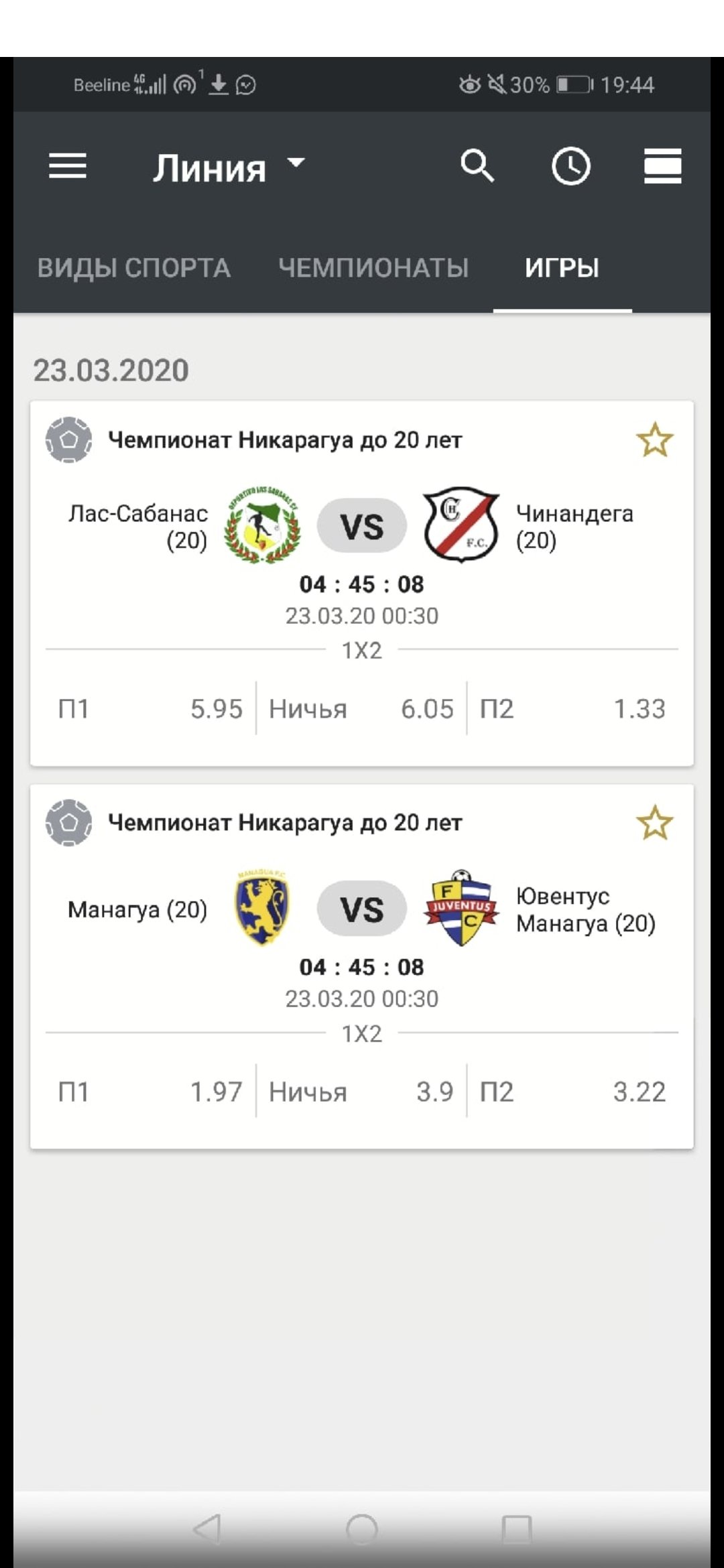This screenshot has width=724, height=1568.
Task: Select the ИГРЫ tab
Action: coord(562,268)
